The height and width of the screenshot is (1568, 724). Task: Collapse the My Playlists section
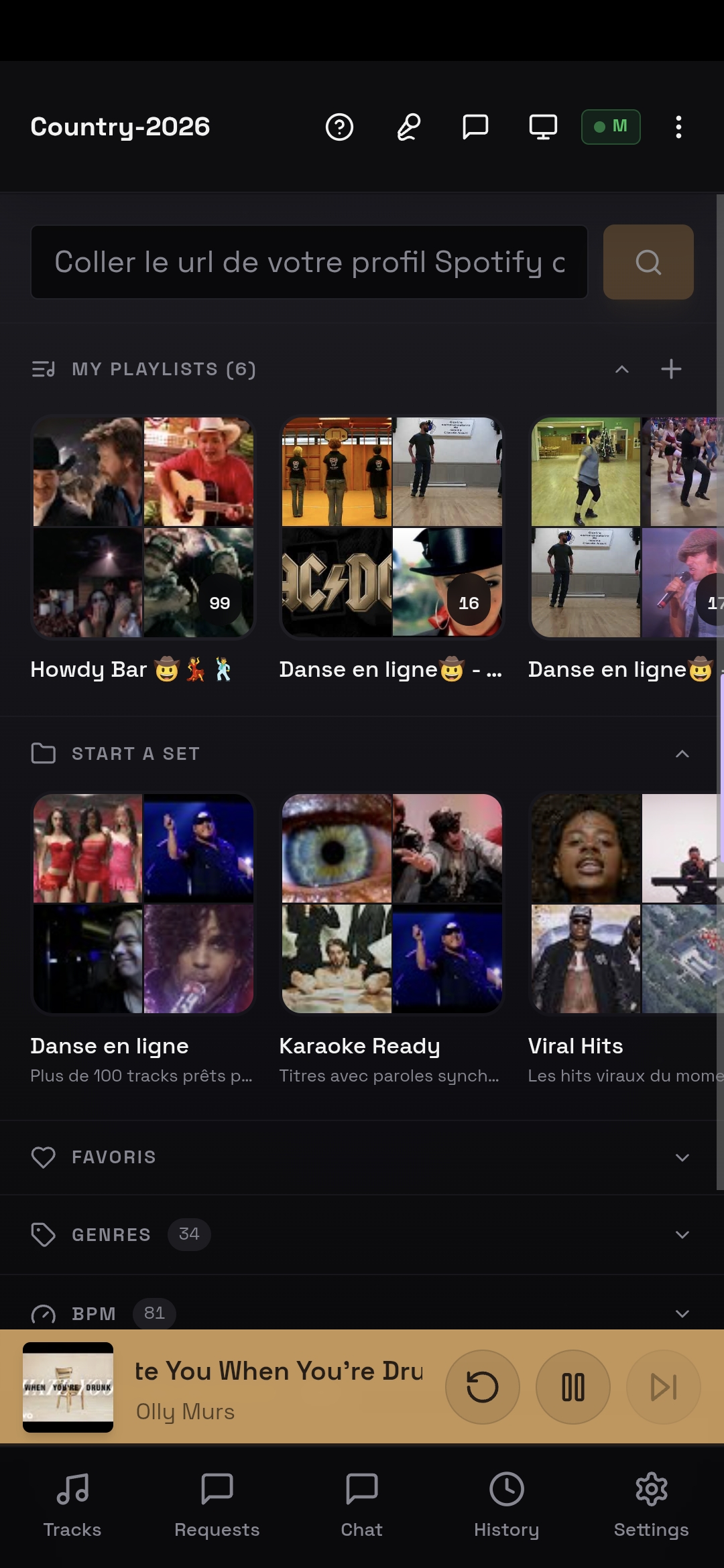tap(622, 369)
